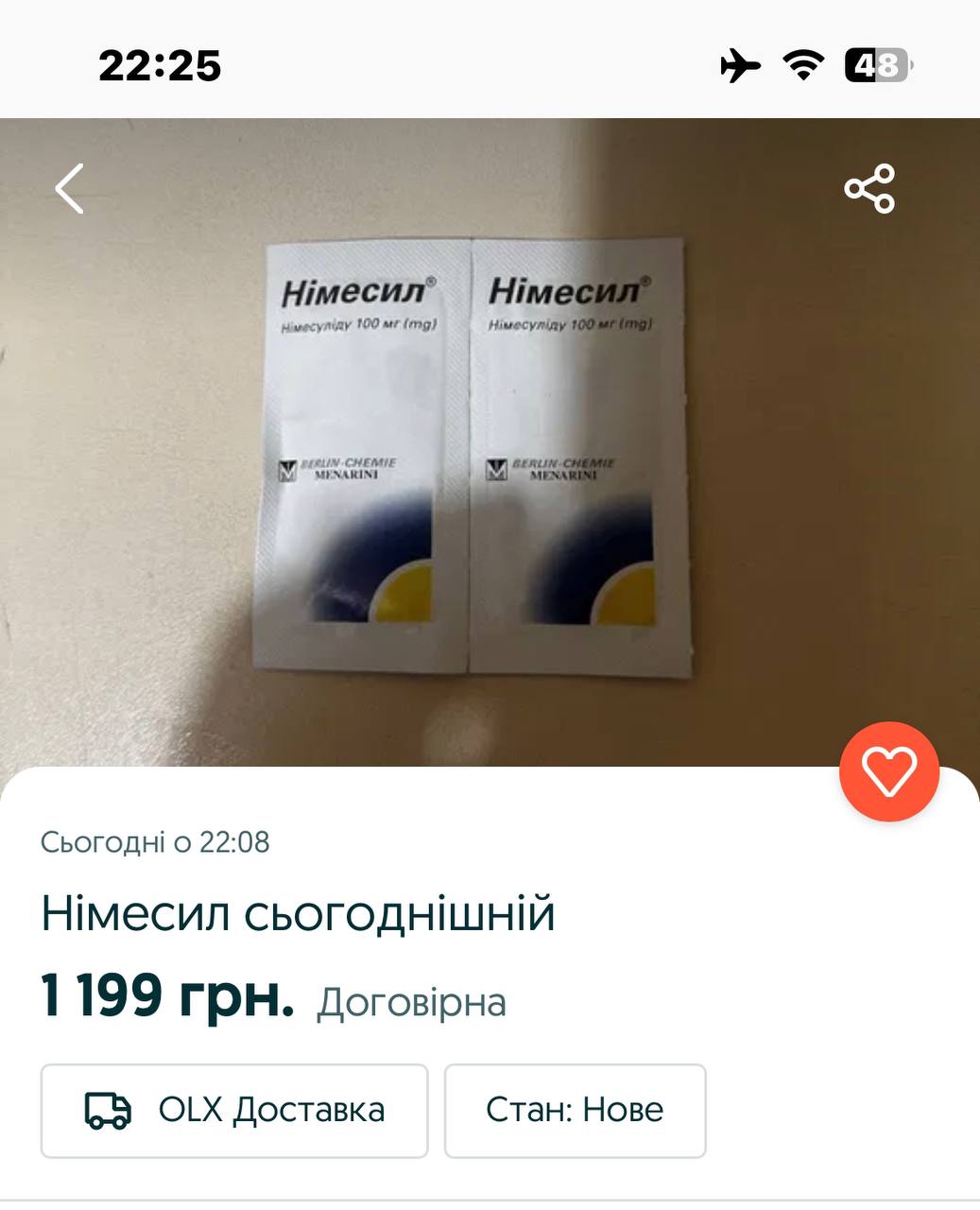Tap the Стан: Нове chip
The width and height of the screenshot is (980, 1210).
[575, 1110]
